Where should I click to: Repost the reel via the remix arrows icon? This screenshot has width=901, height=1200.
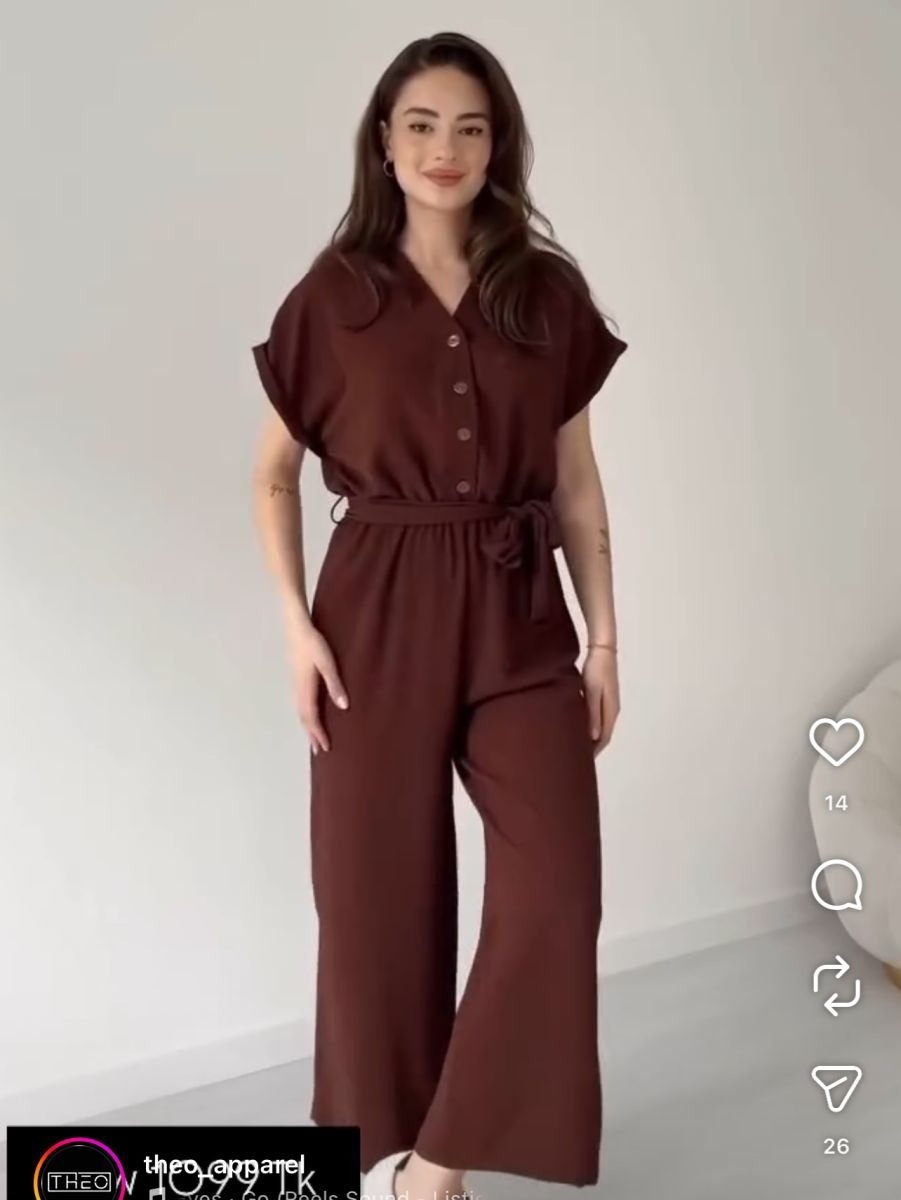(836, 988)
